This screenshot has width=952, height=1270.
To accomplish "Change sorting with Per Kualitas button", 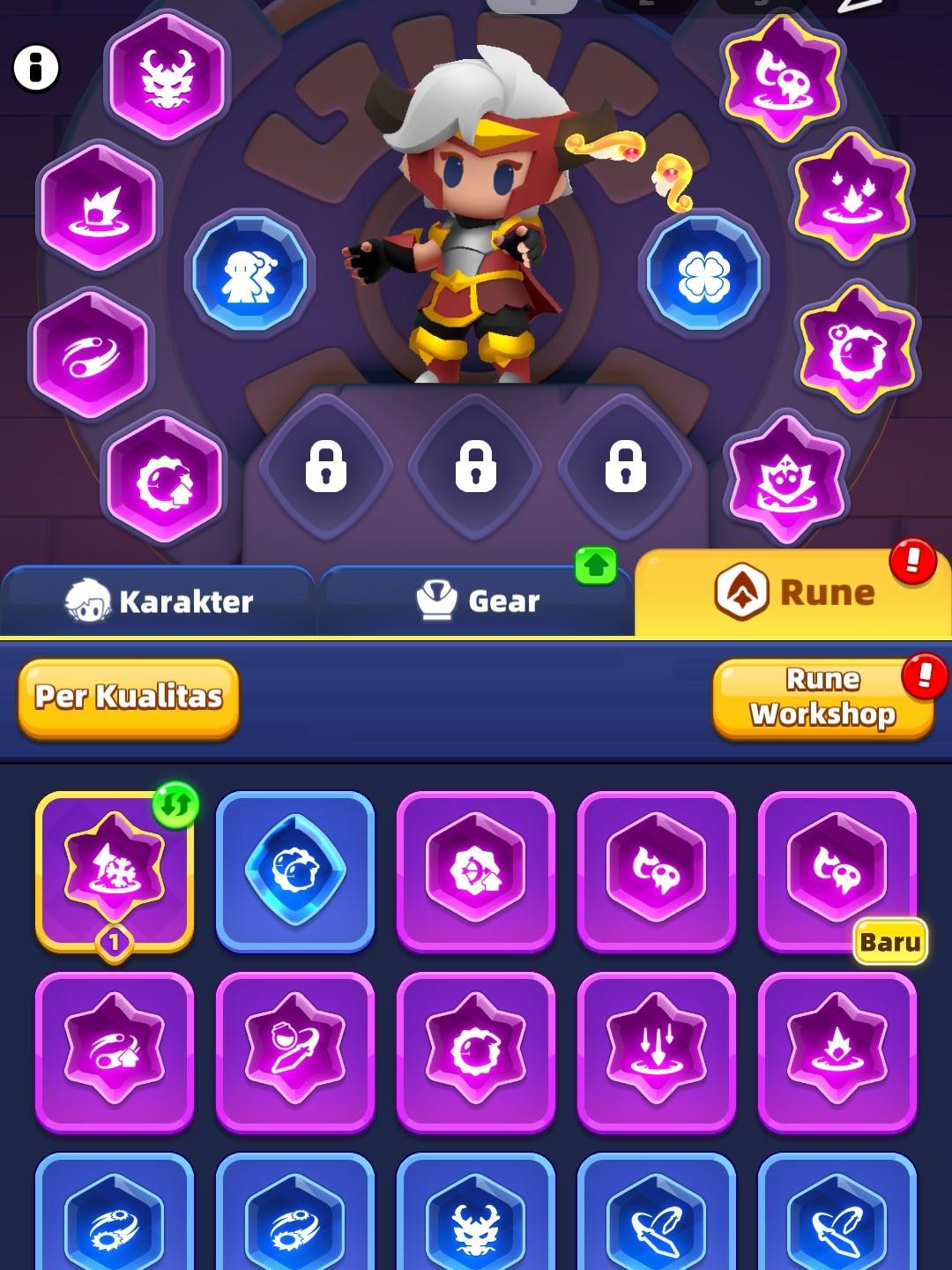I will coord(129,697).
